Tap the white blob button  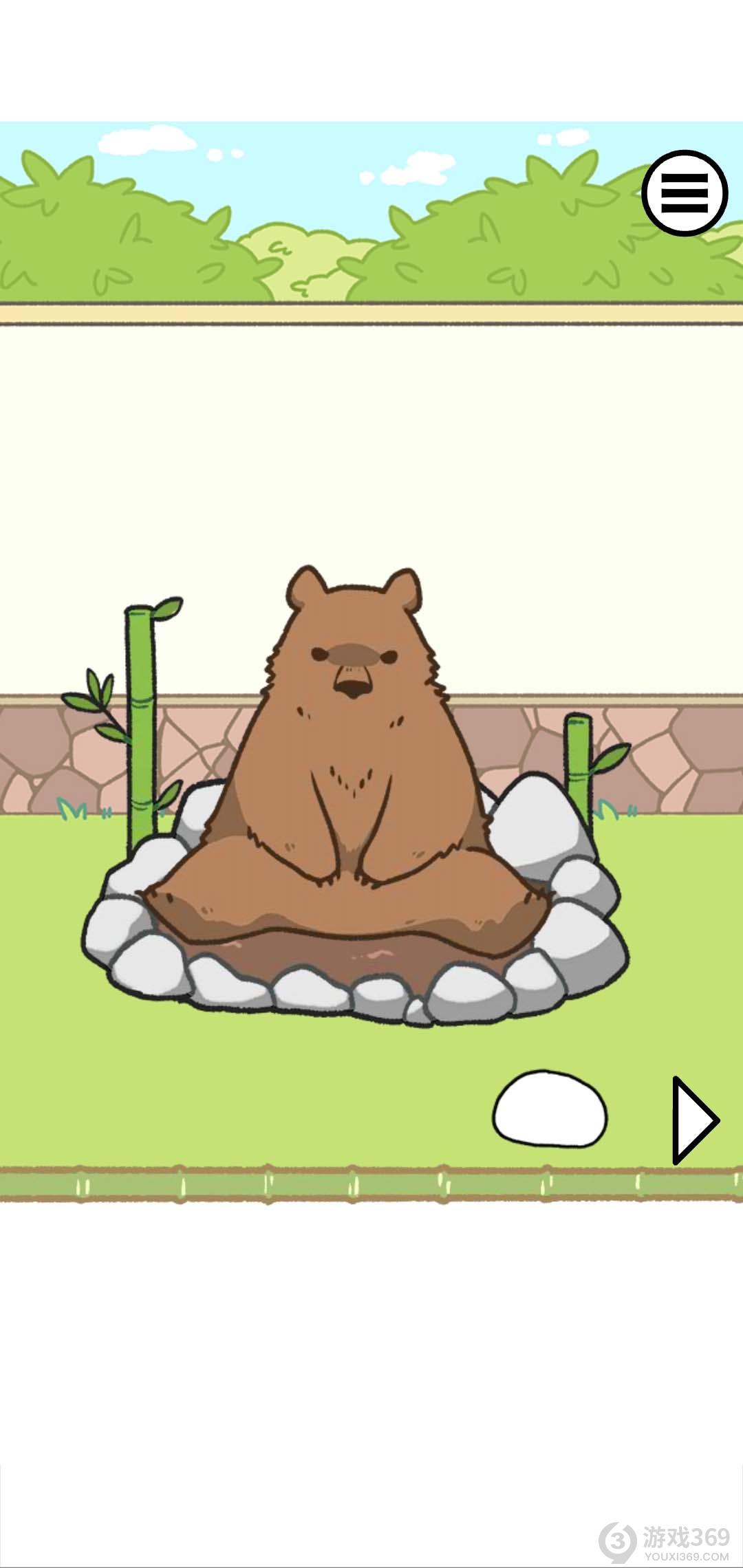pos(550,1109)
